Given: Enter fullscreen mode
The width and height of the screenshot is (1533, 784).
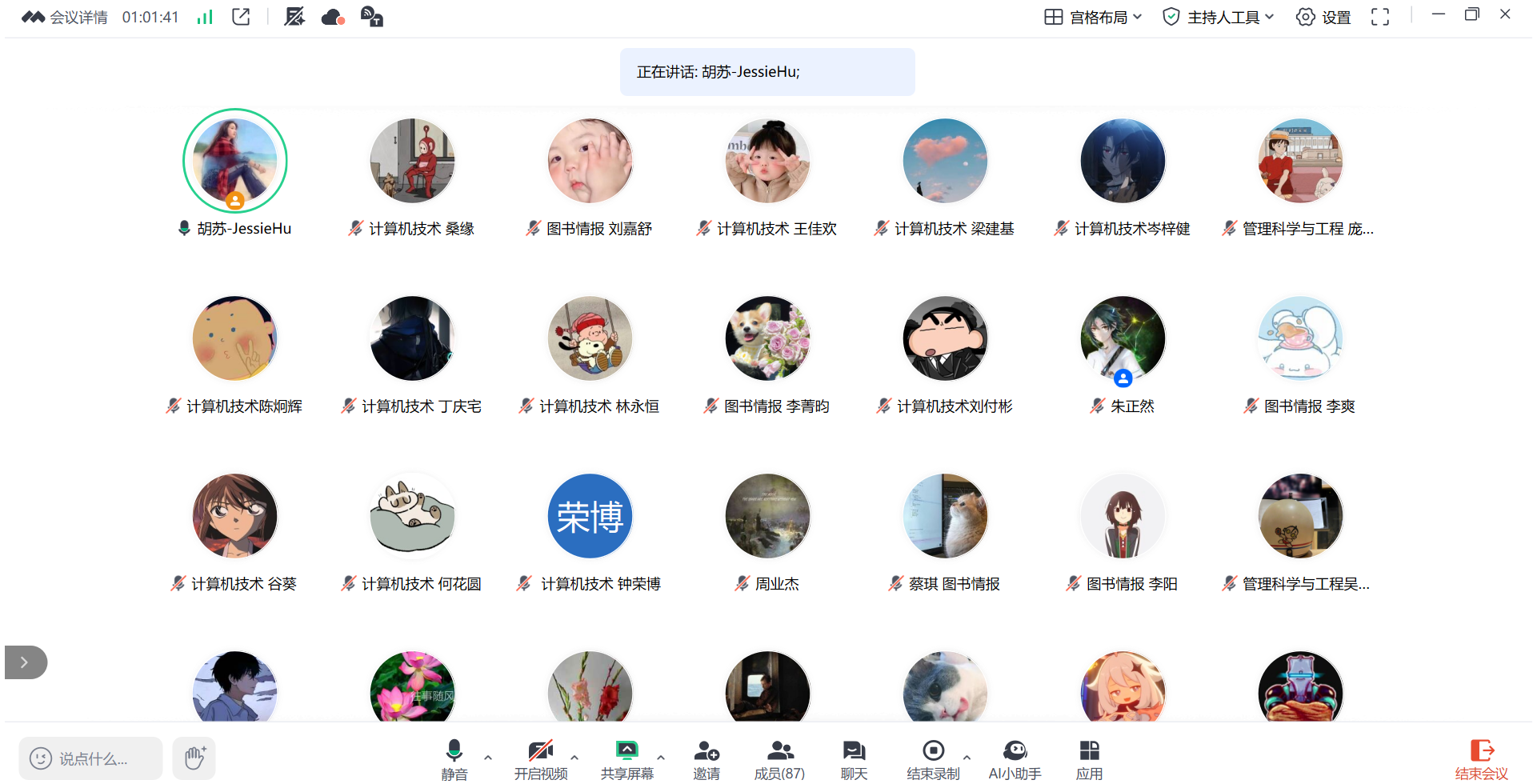Looking at the screenshot, I should coord(1380,17).
